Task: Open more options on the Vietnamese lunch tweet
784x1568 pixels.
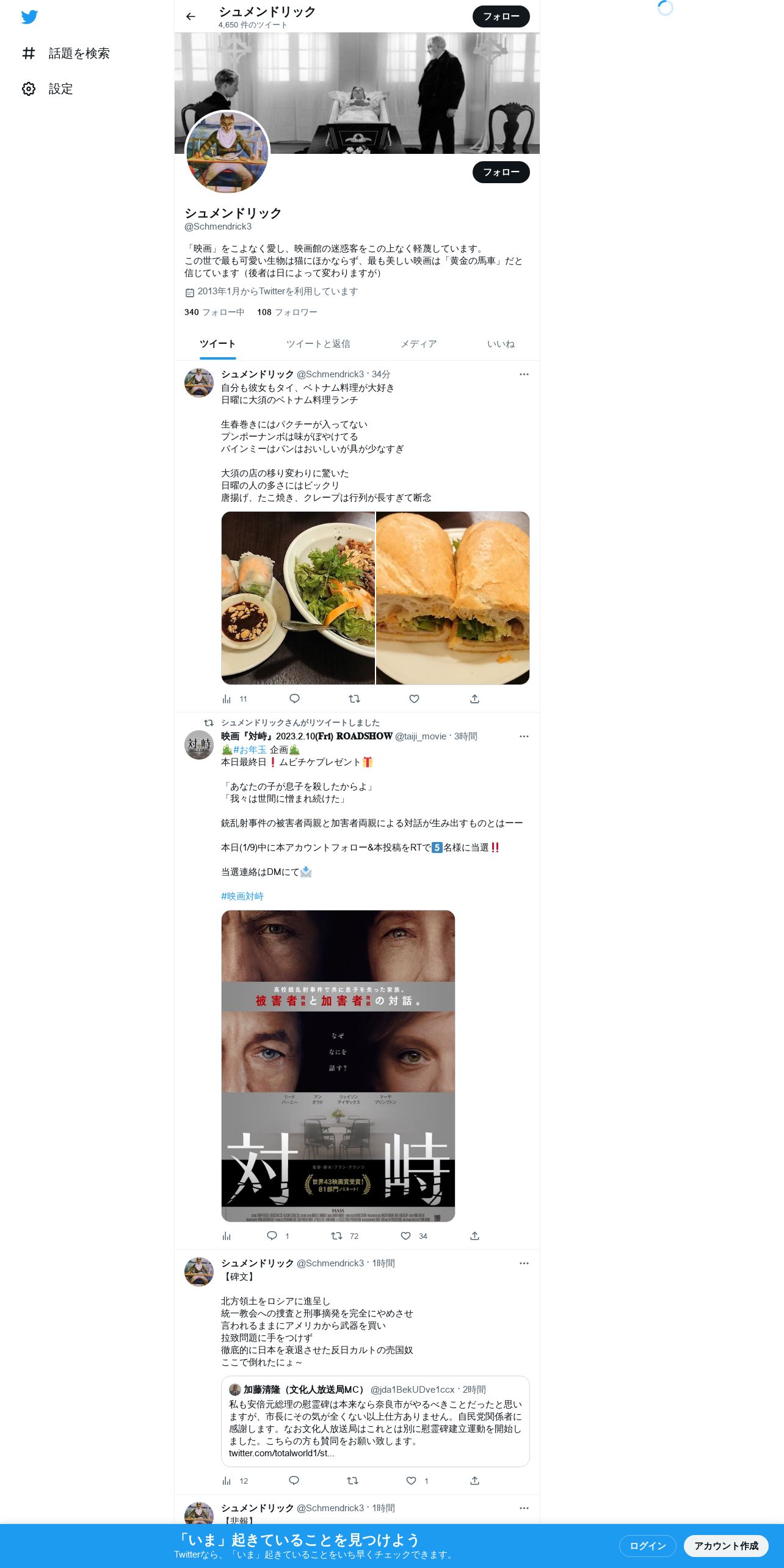Action: (x=524, y=374)
